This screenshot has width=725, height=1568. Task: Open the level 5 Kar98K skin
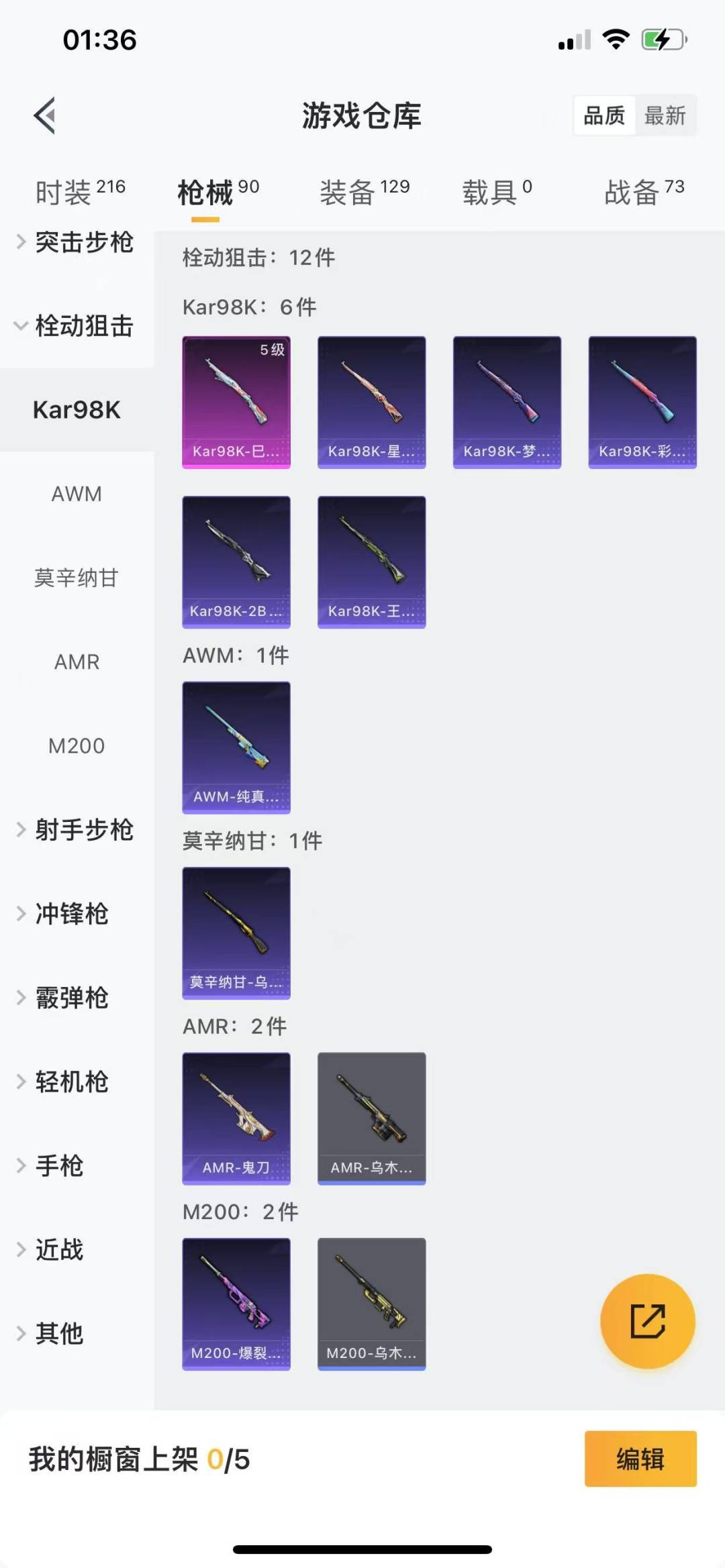coord(236,402)
